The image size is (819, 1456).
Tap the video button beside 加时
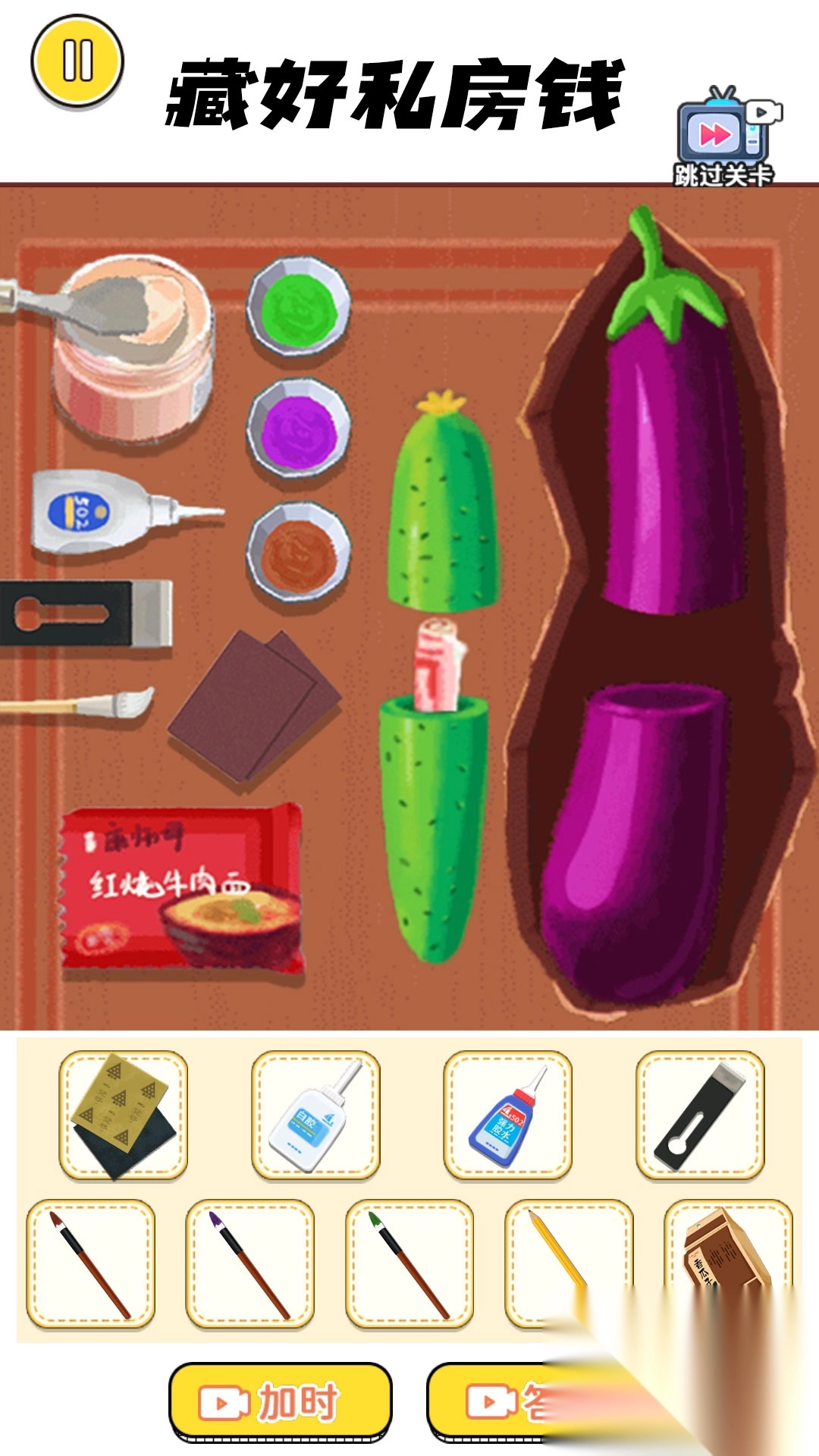click(500, 1401)
